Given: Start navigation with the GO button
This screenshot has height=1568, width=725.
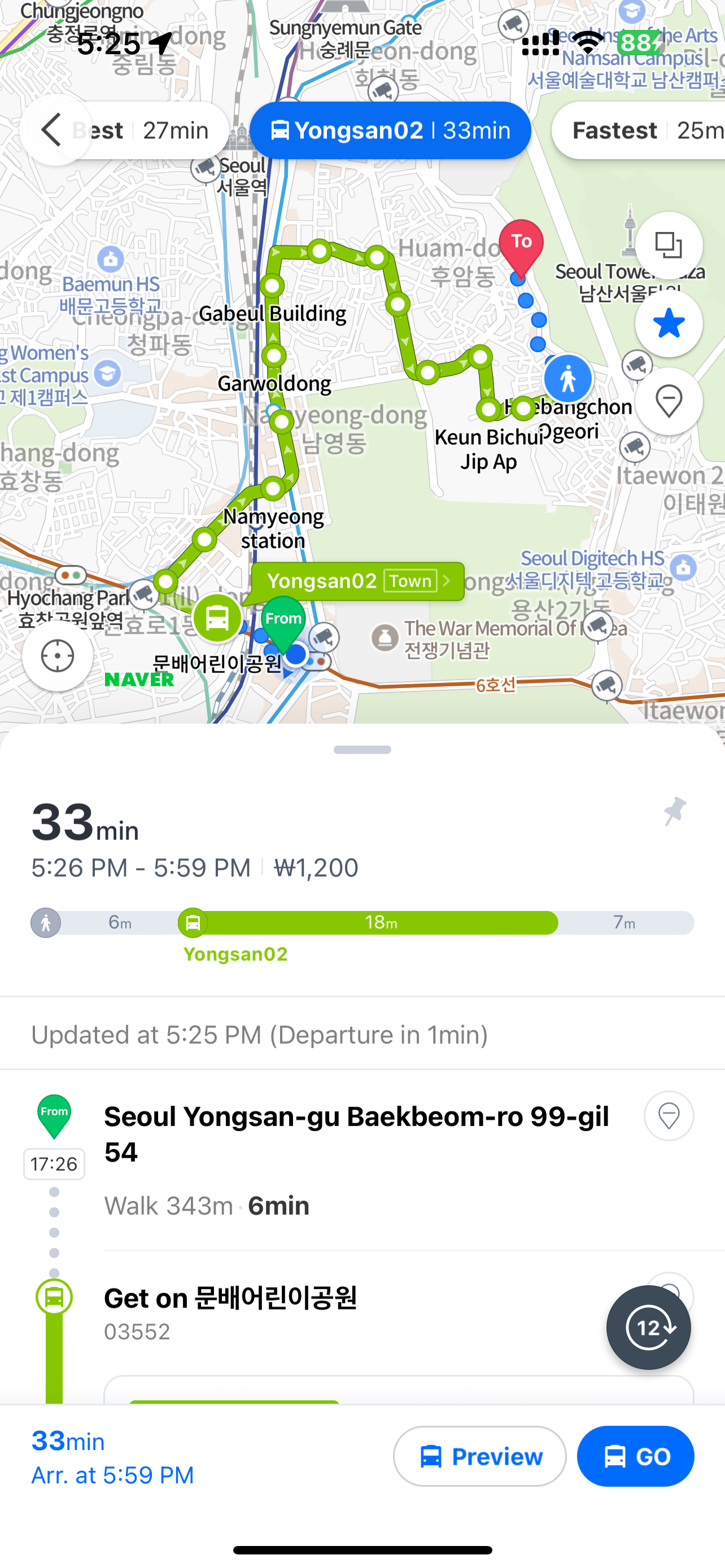Looking at the screenshot, I should tap(635, 1457).
